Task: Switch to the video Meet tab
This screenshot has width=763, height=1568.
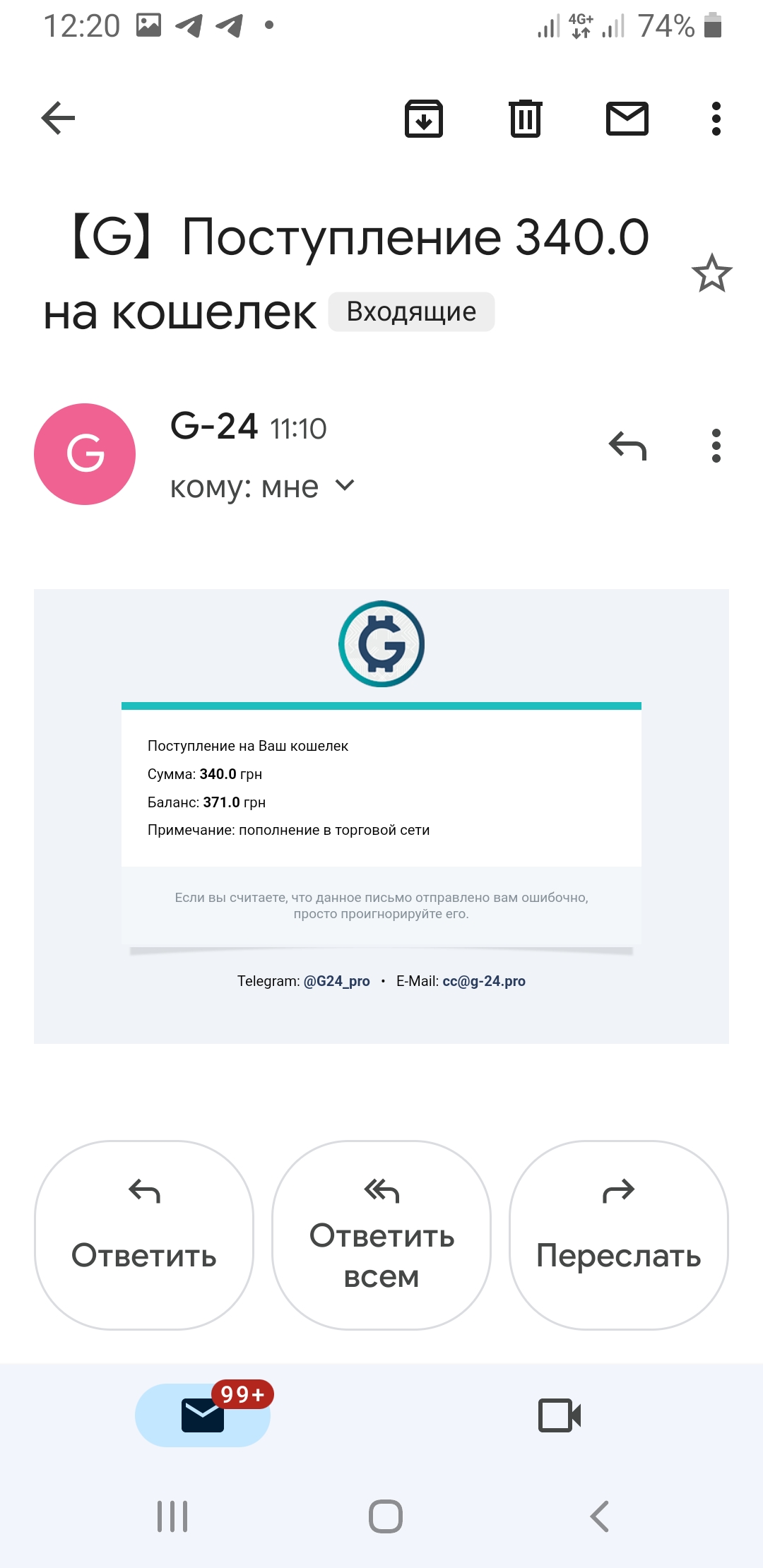Action: click(560, 1415)
